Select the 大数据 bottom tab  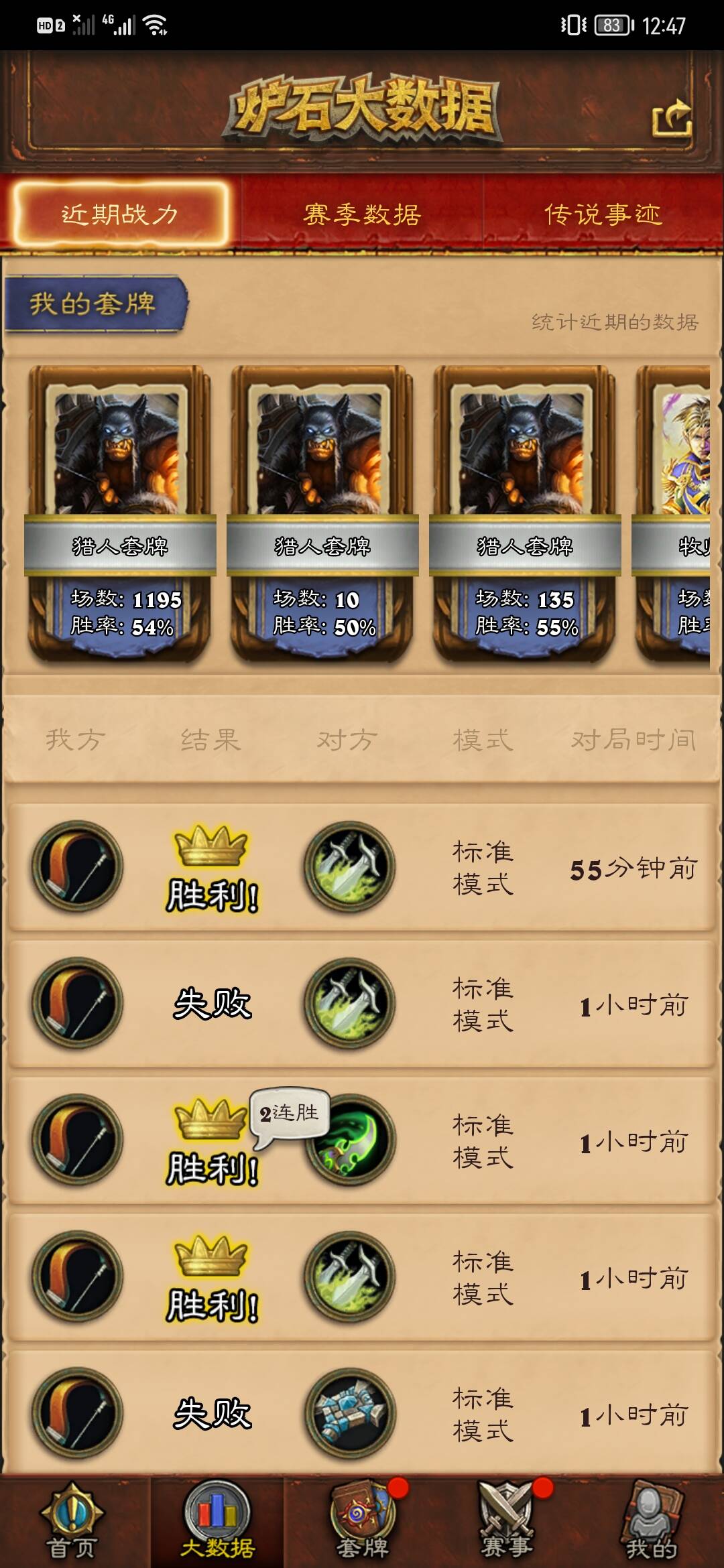tap(217, 1522)
